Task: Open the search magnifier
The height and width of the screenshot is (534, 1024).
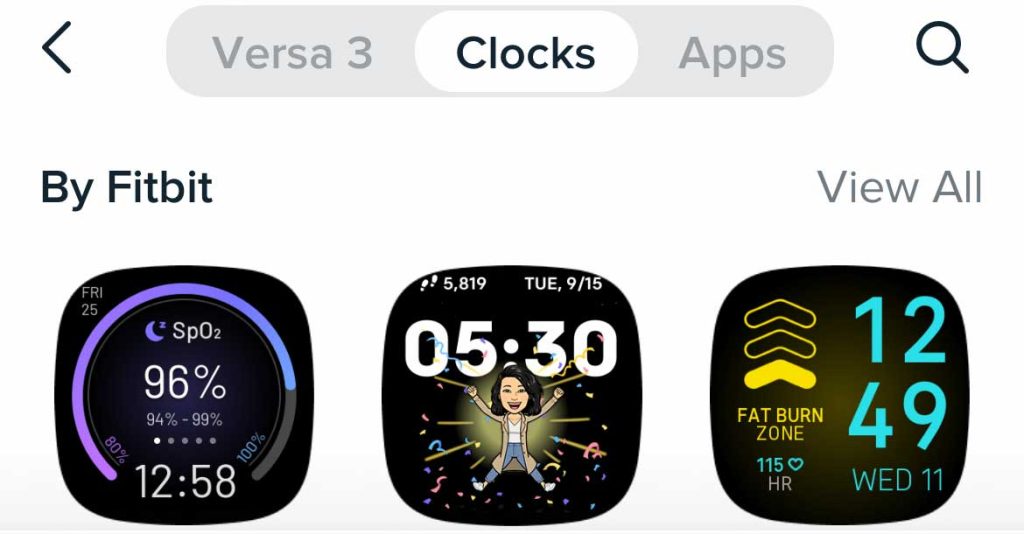Action: tap(942, 49)
